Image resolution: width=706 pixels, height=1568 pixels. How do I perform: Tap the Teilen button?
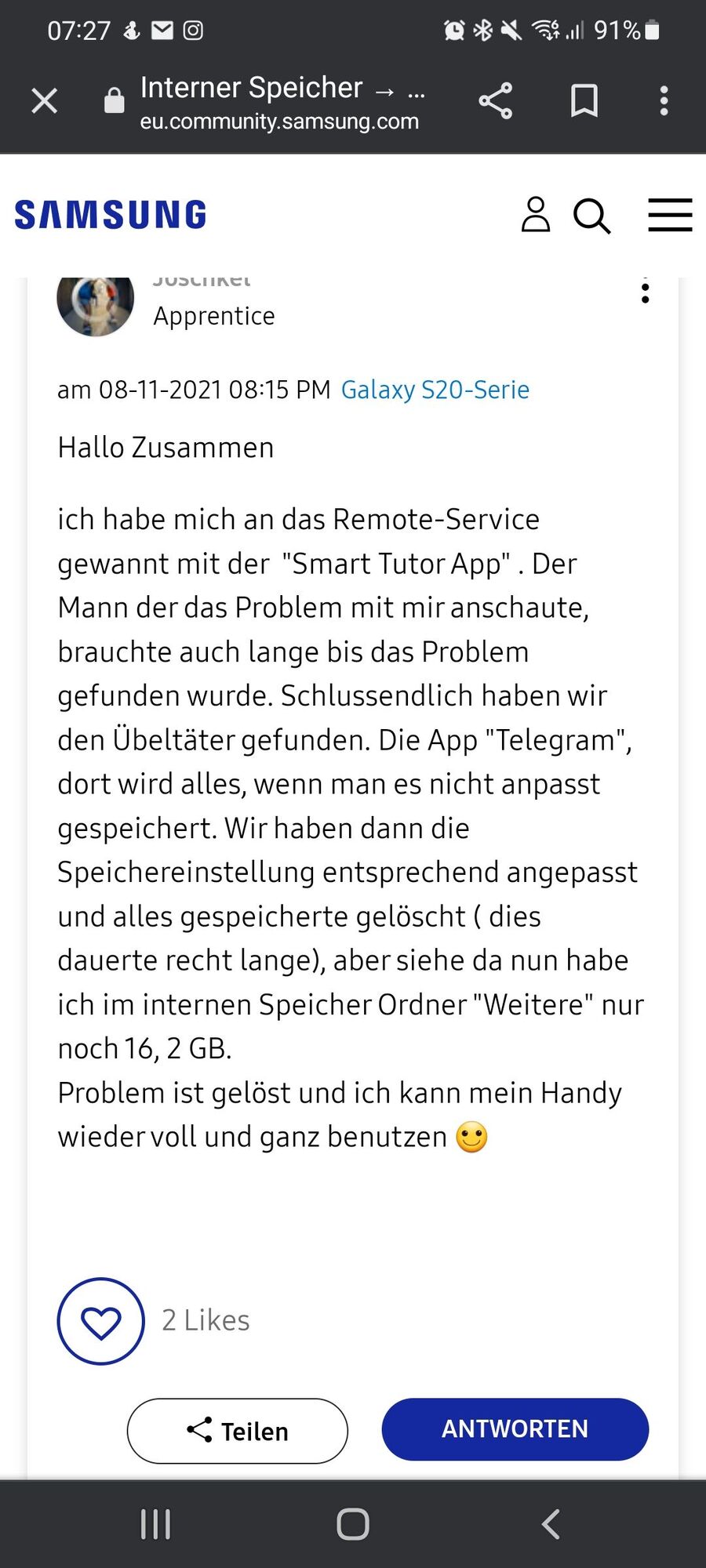tap(237, 1431)
